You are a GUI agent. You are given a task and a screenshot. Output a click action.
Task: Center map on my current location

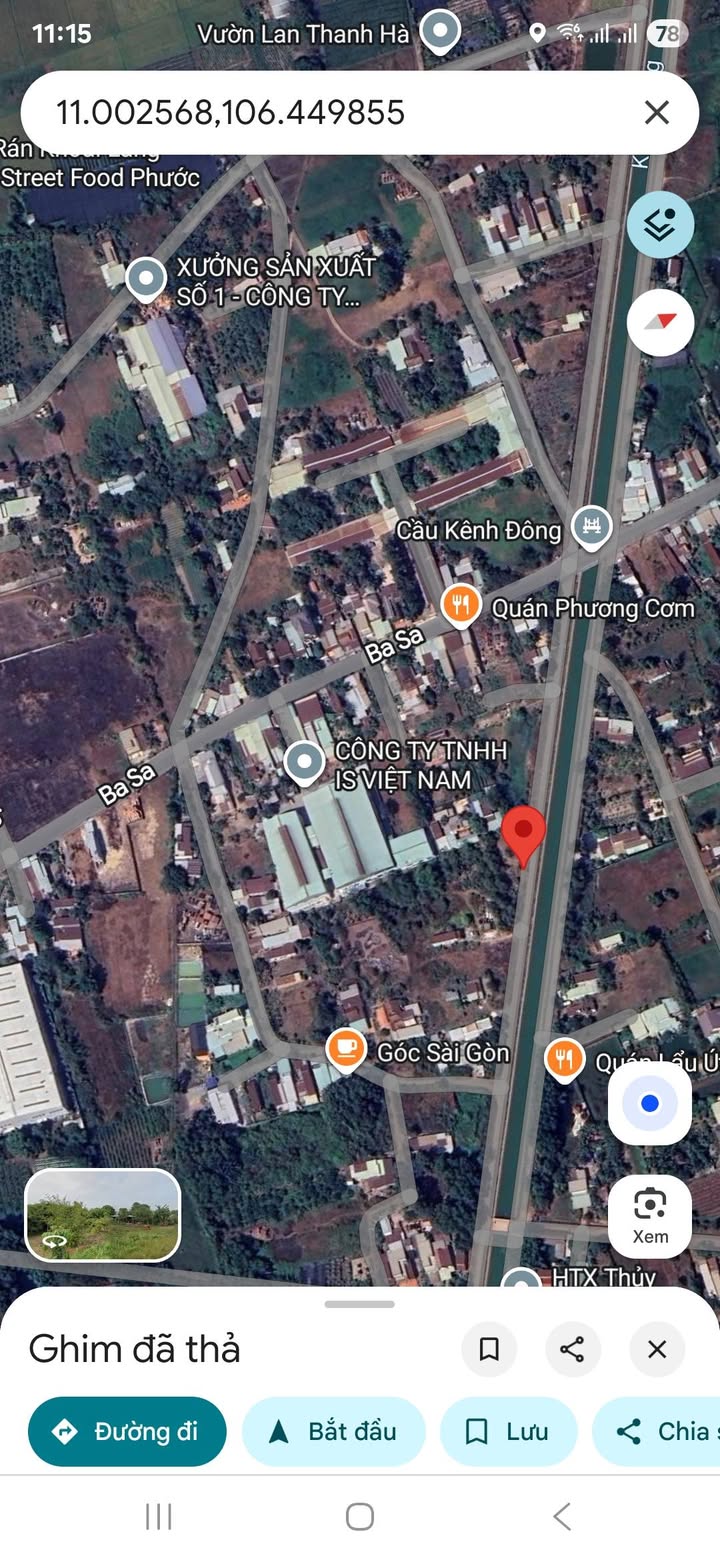tap(650, 1104)
